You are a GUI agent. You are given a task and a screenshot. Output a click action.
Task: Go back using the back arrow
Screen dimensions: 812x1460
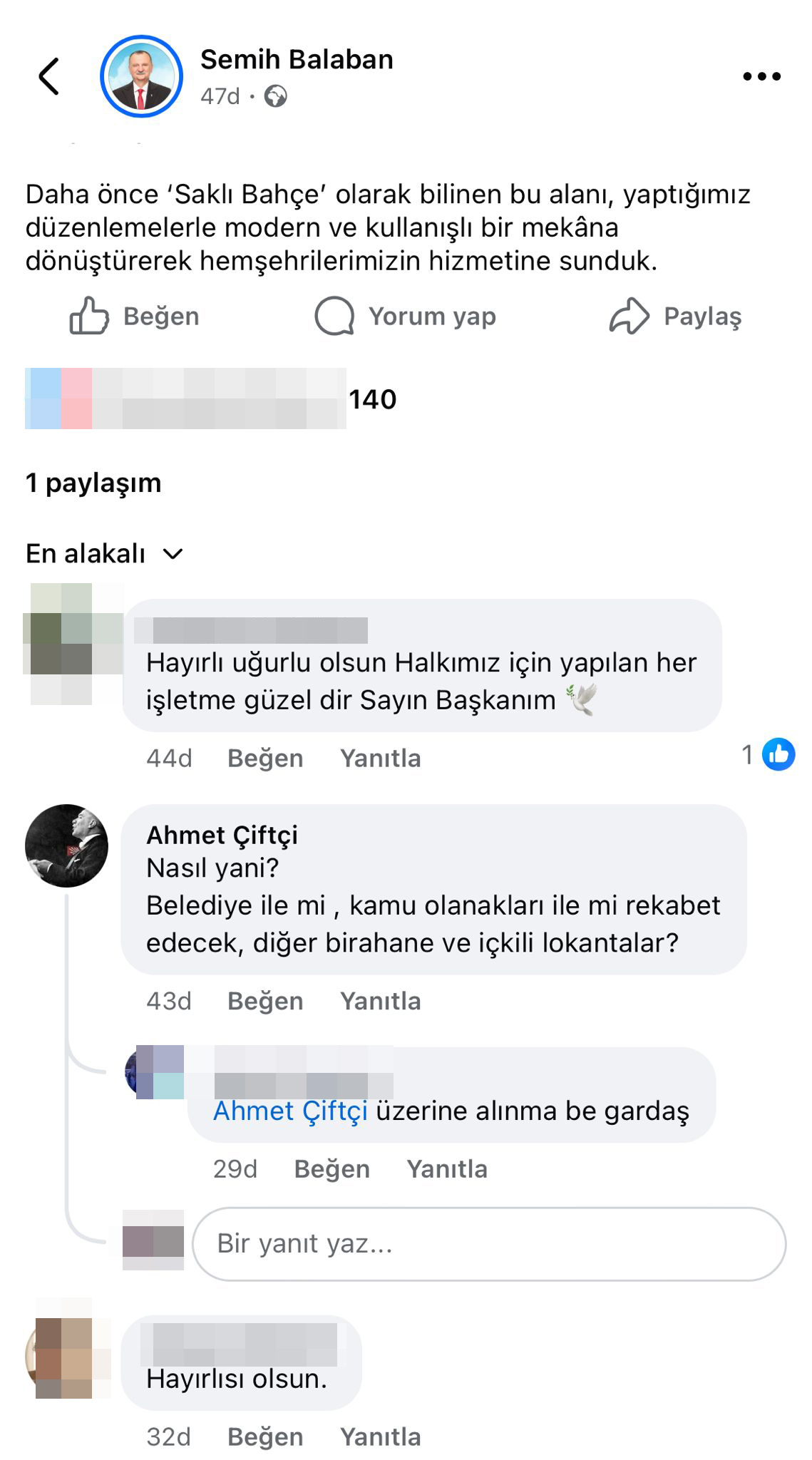tap(48, 76)
